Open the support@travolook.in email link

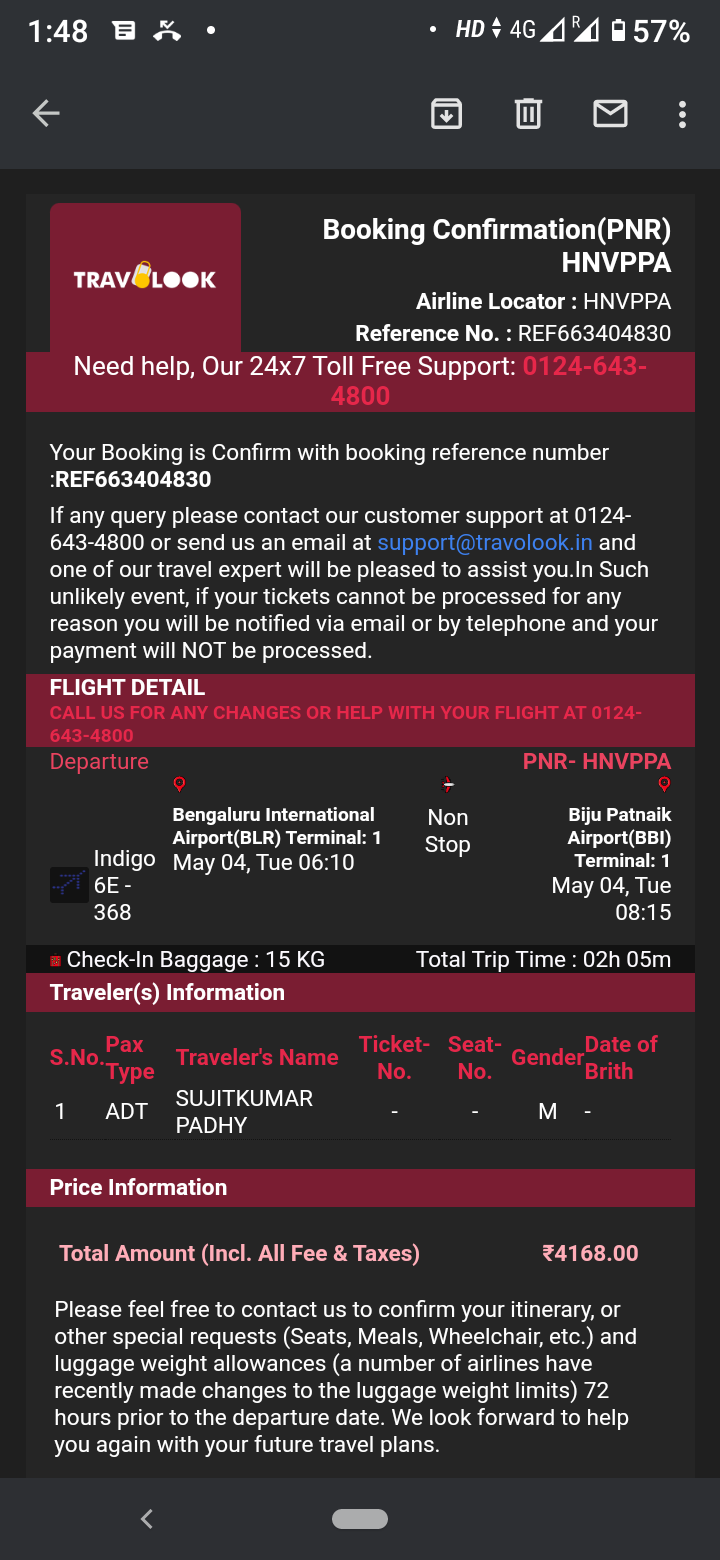click(485, 543)
